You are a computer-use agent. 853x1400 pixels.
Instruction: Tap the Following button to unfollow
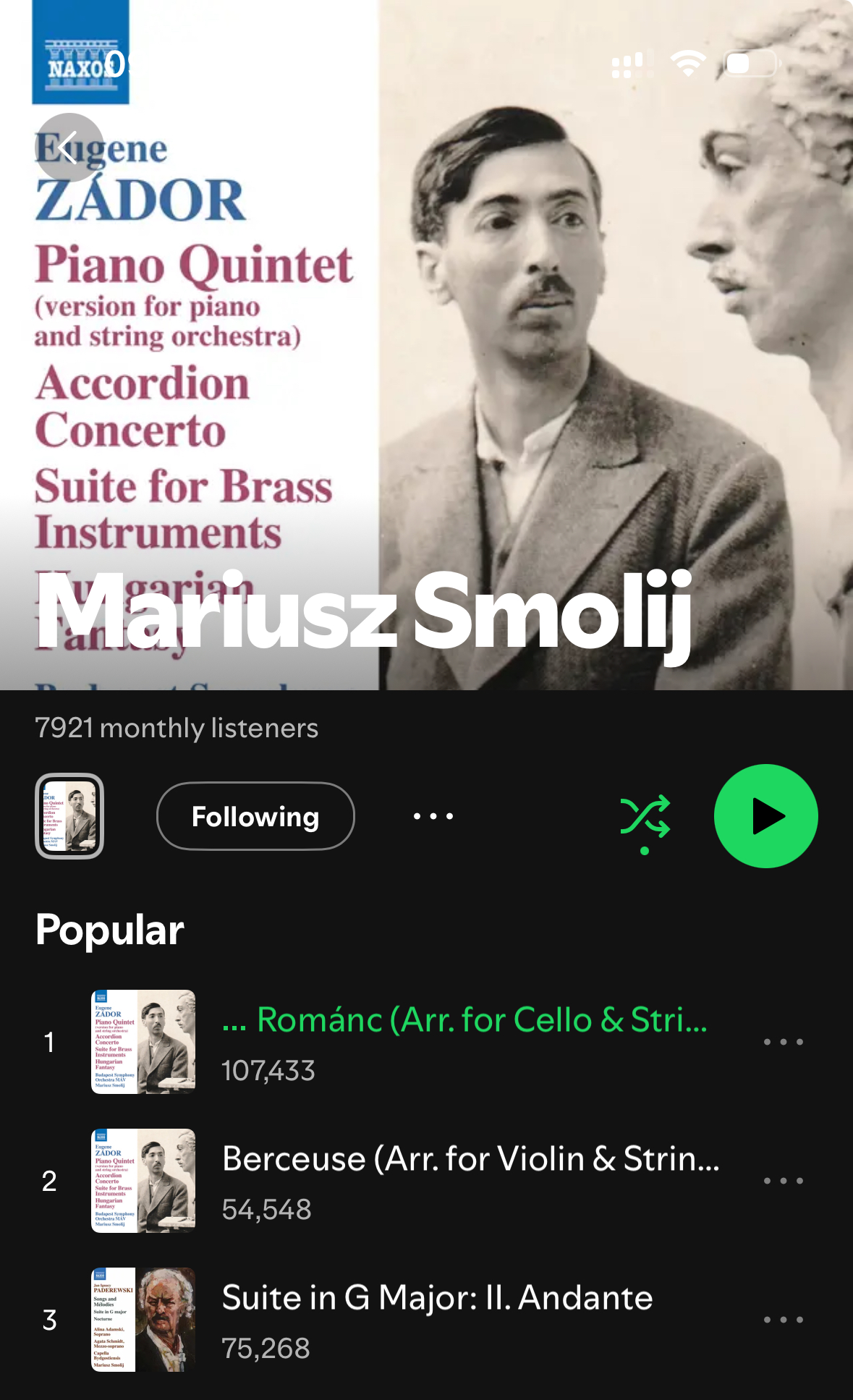coord(255,816)
